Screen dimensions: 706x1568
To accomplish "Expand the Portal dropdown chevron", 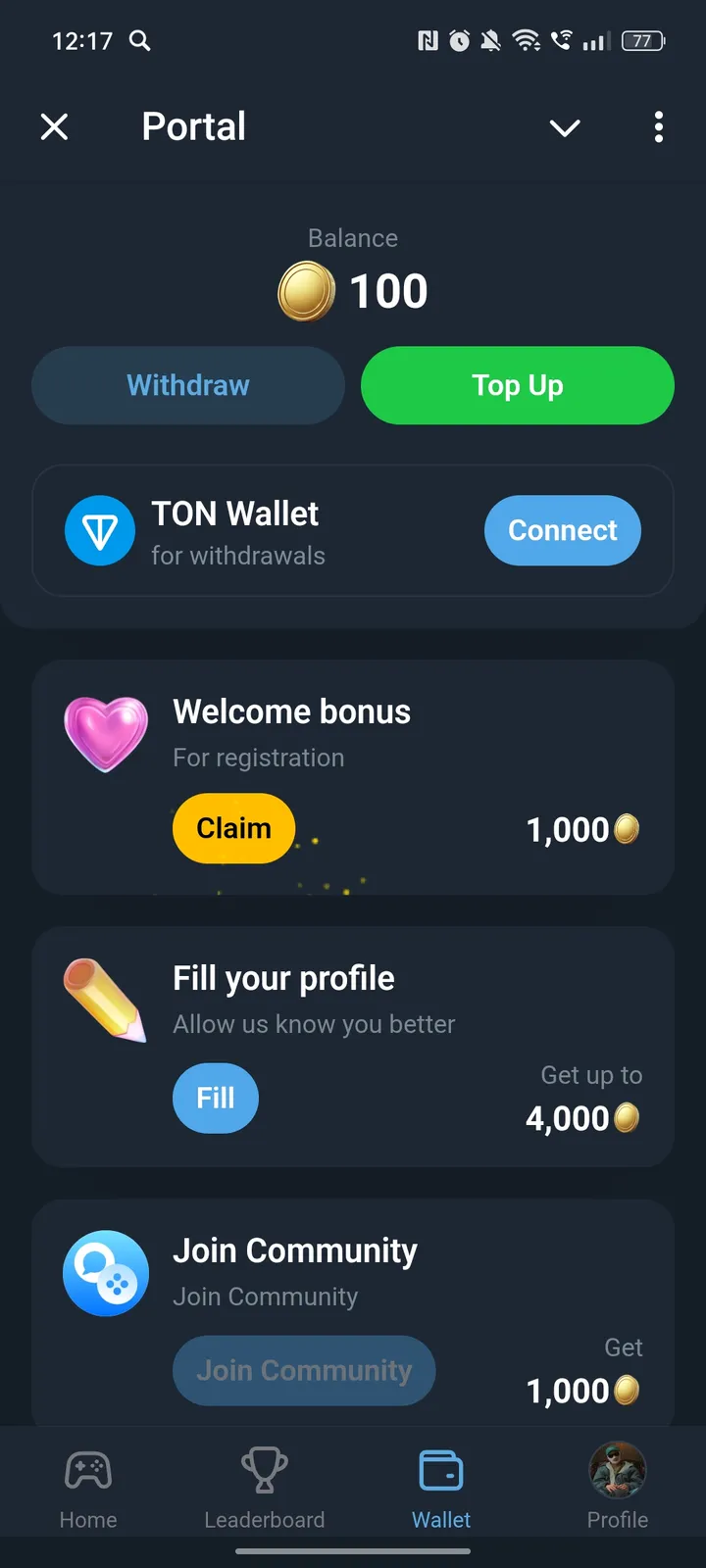I will point(565,127).
